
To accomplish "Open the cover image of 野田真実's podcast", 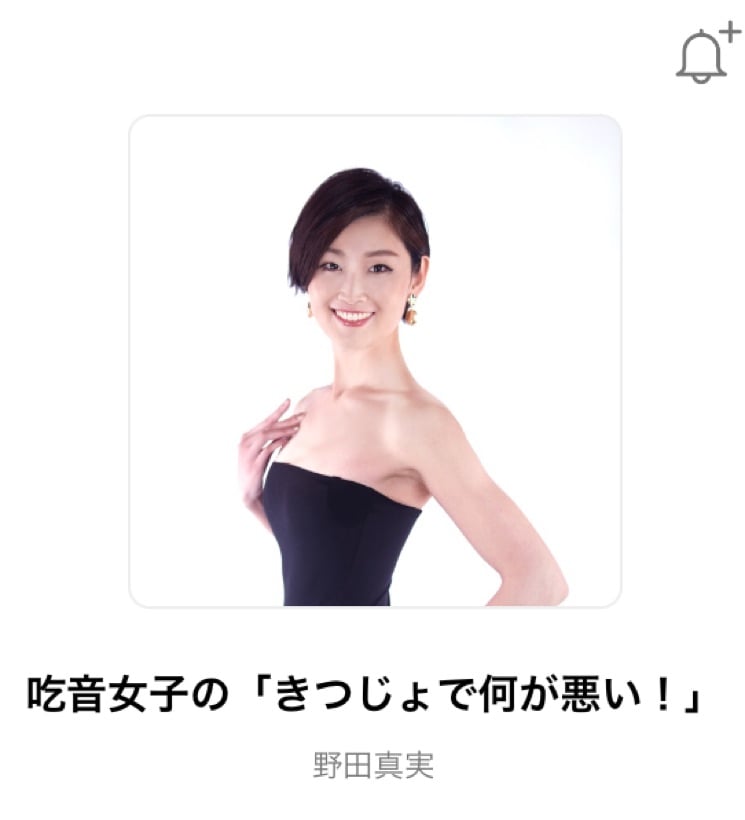I will tap(375, 361).
